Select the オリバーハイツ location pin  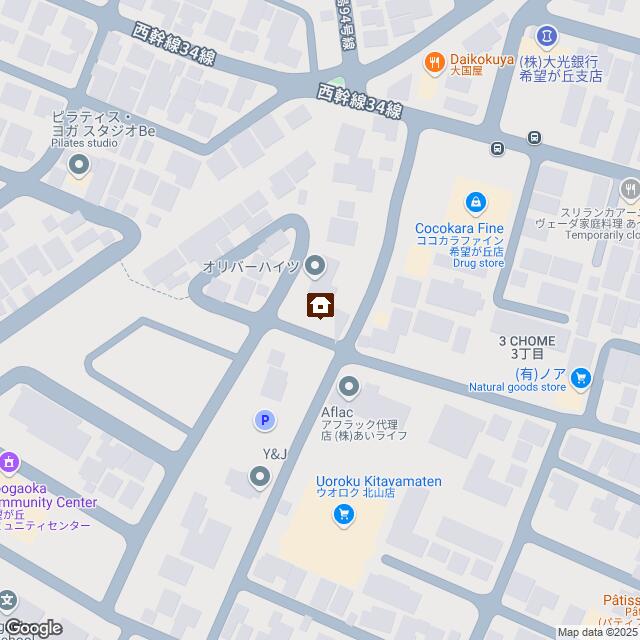point(315,266)
